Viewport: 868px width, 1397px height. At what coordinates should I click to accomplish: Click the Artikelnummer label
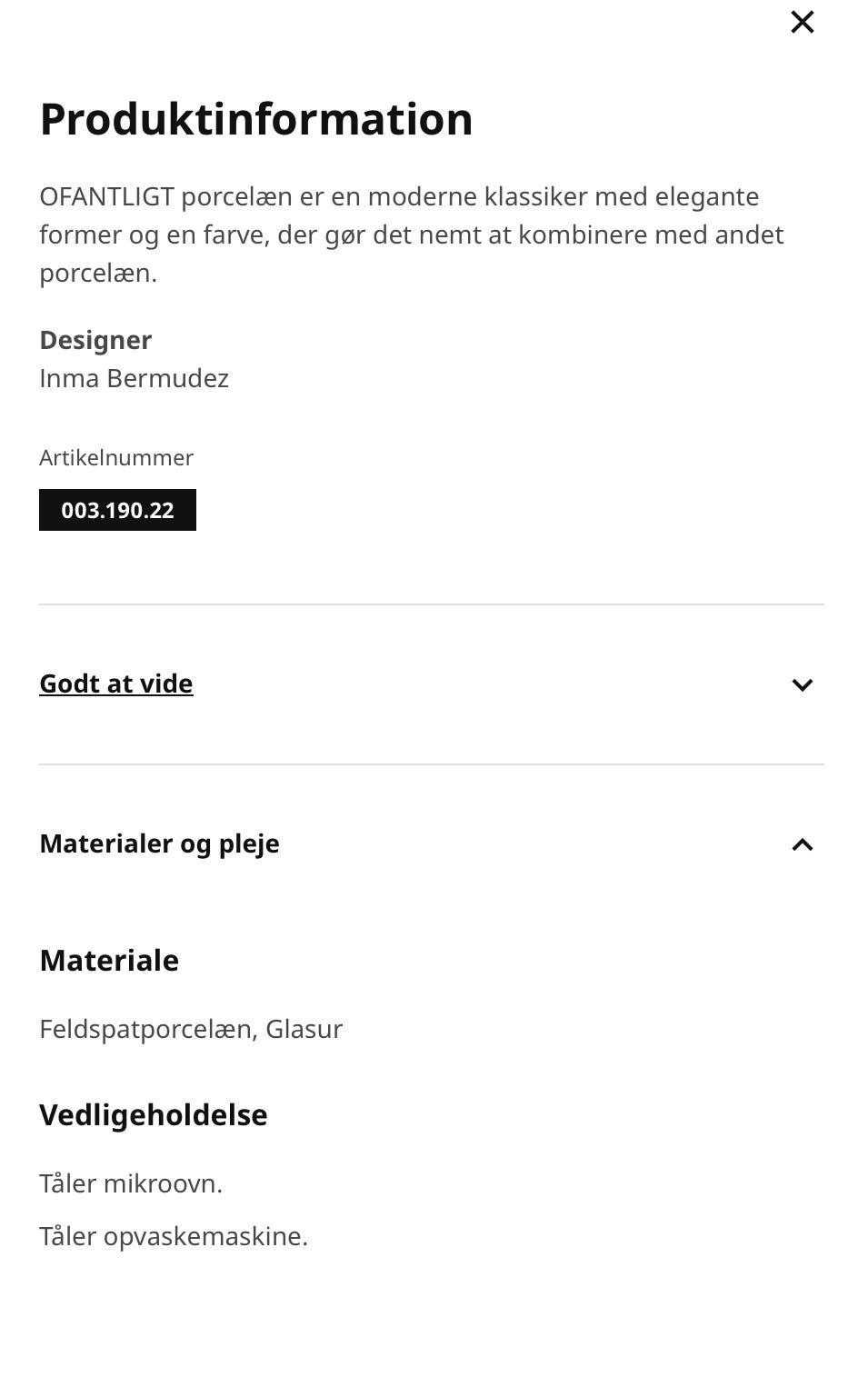click(115, 458)
